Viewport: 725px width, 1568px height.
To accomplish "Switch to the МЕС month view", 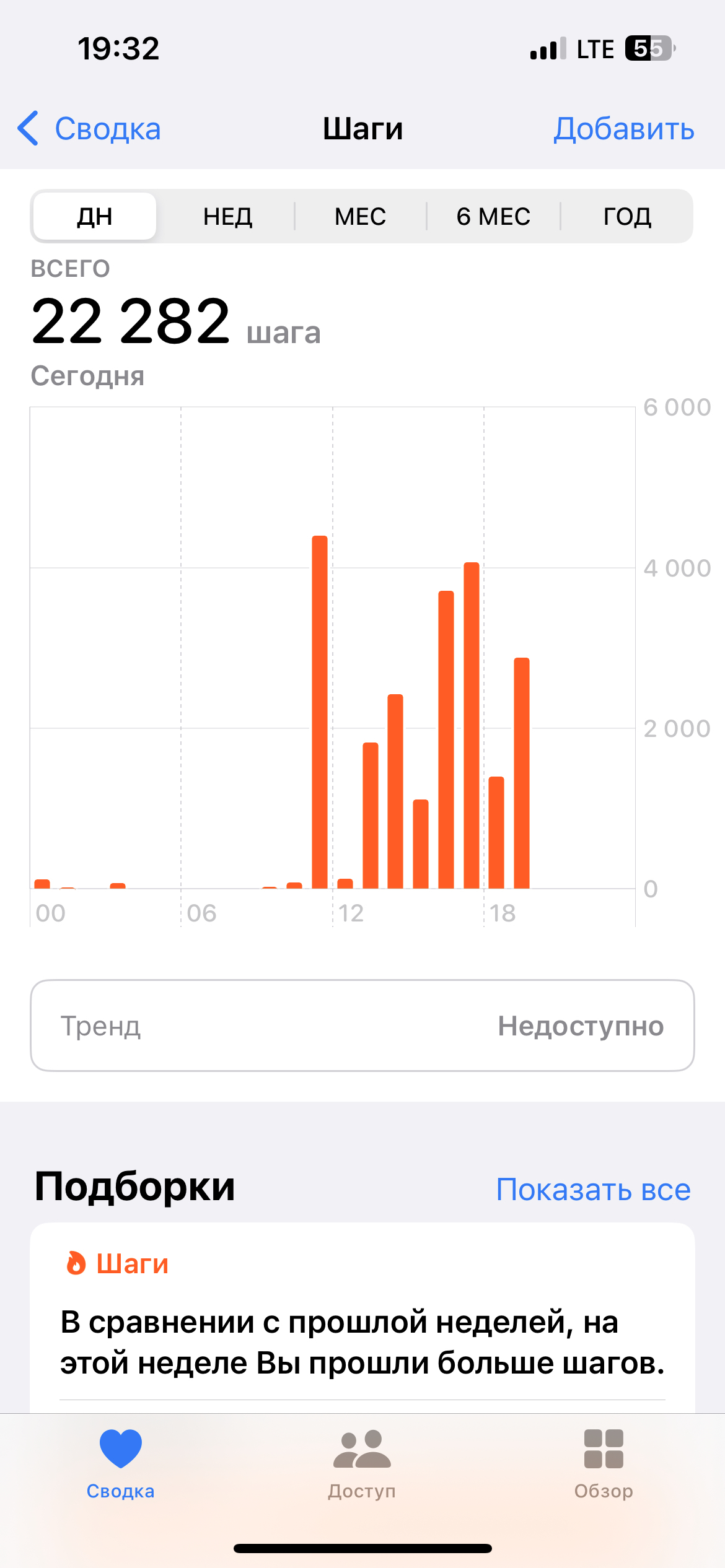I will [x=360, y=217].
